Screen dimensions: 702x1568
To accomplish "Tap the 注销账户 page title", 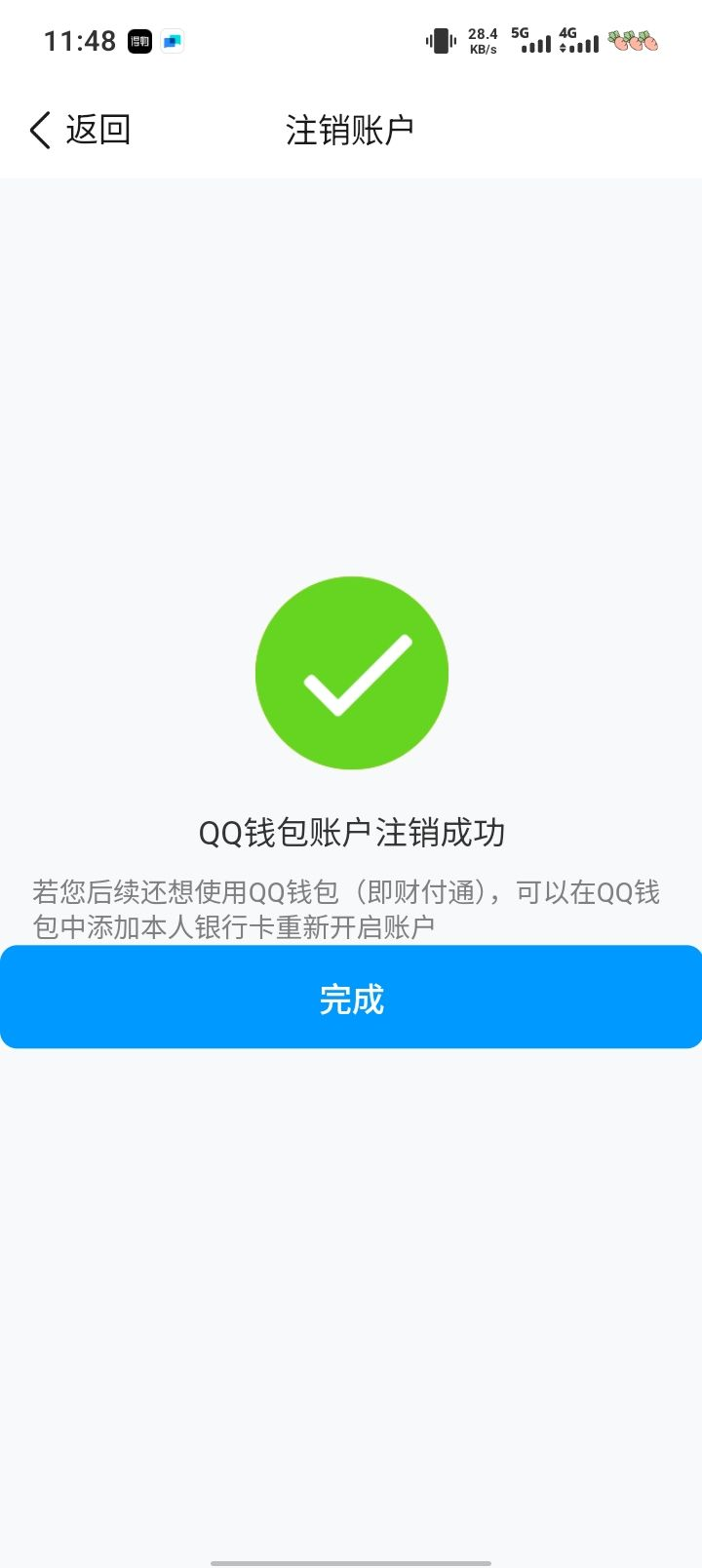I will point(351,128).
